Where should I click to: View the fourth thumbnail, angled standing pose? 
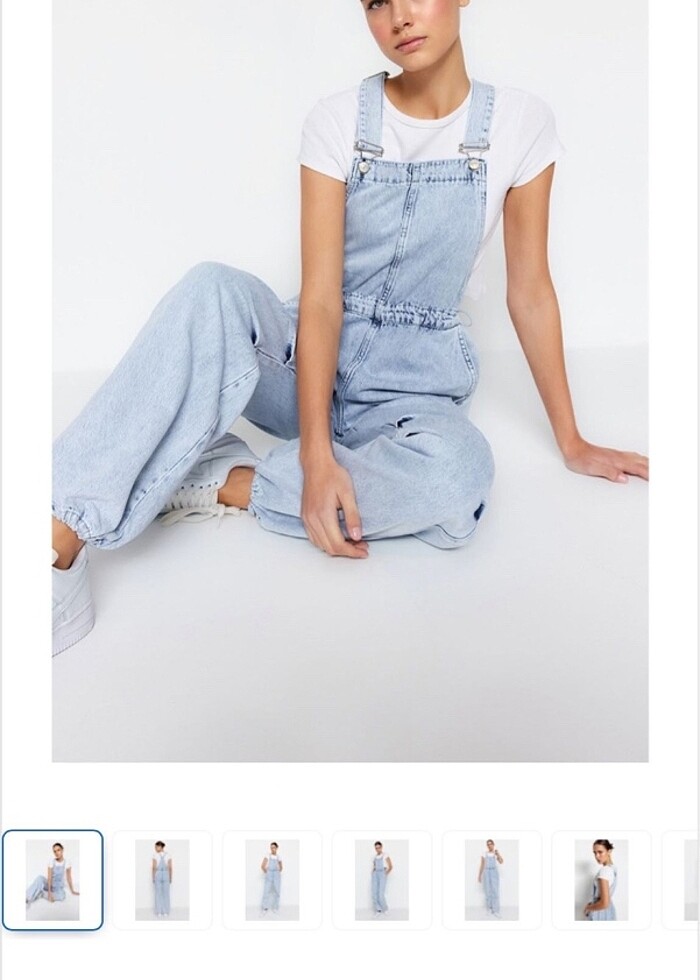pyautogui.click(x=382, y=880)
